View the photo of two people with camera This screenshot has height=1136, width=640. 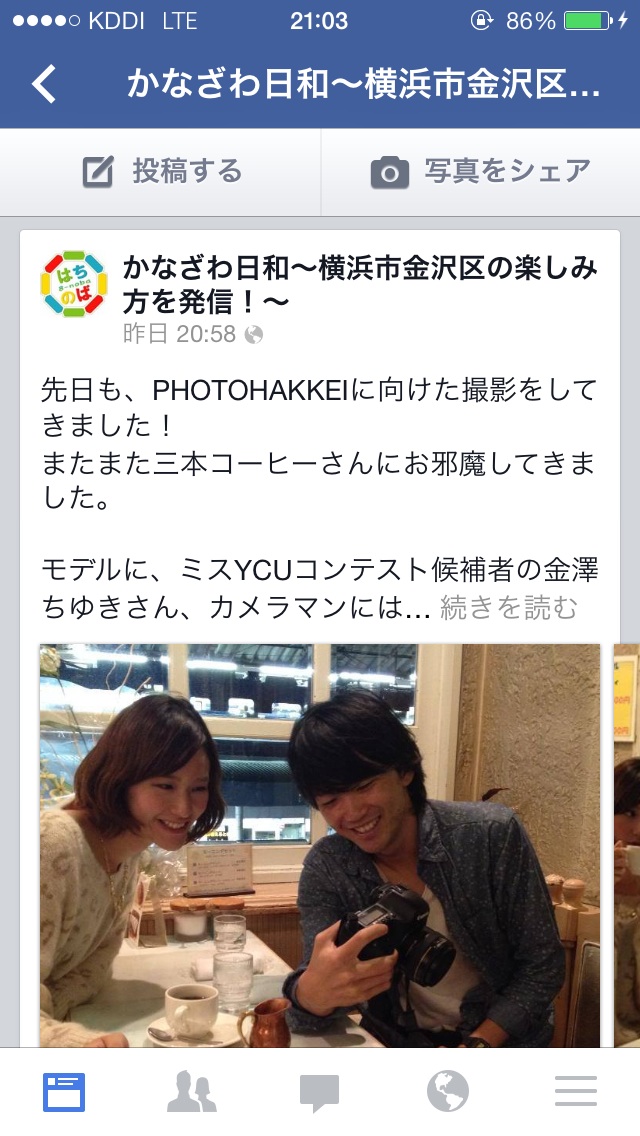(320, 845)
